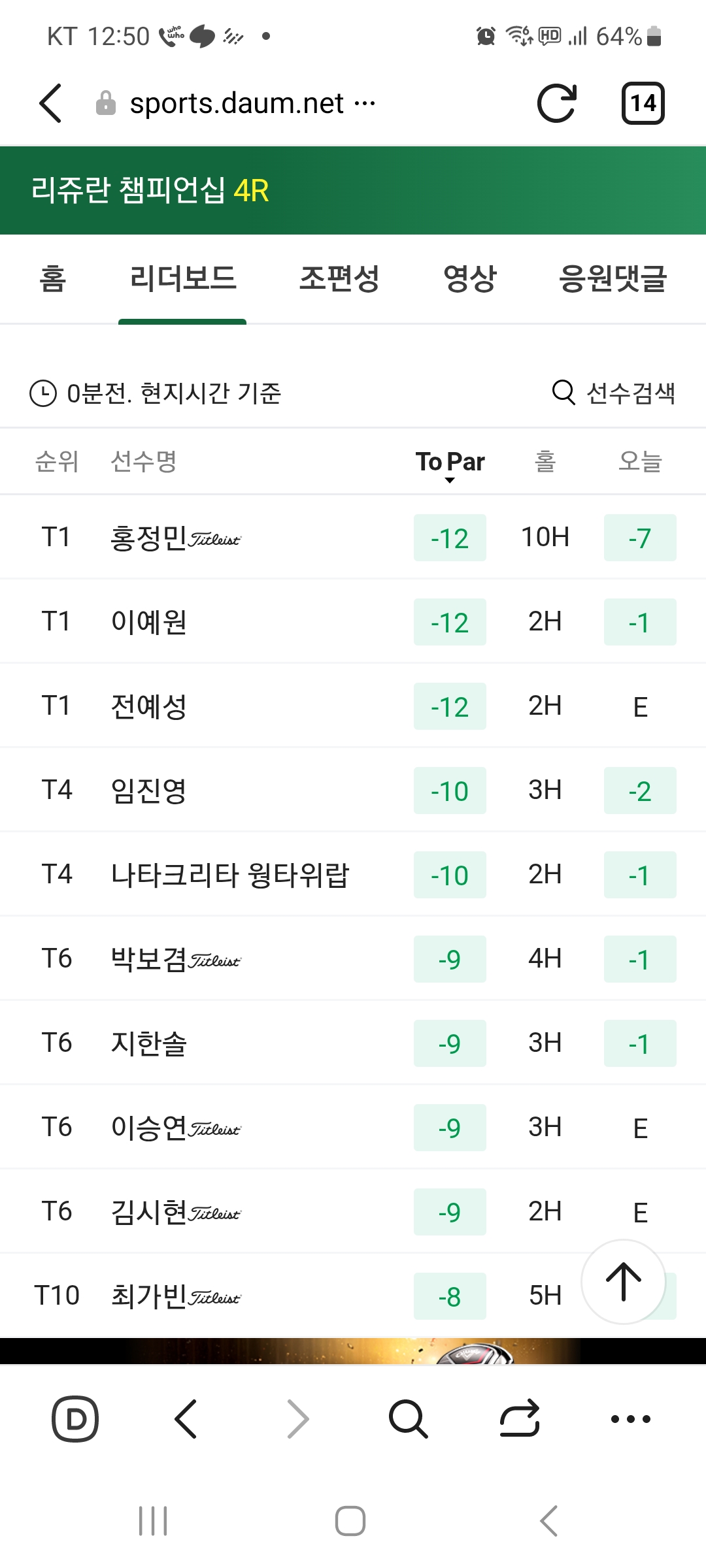Tap the search icon in bottom toolbar

[408, 1418]
